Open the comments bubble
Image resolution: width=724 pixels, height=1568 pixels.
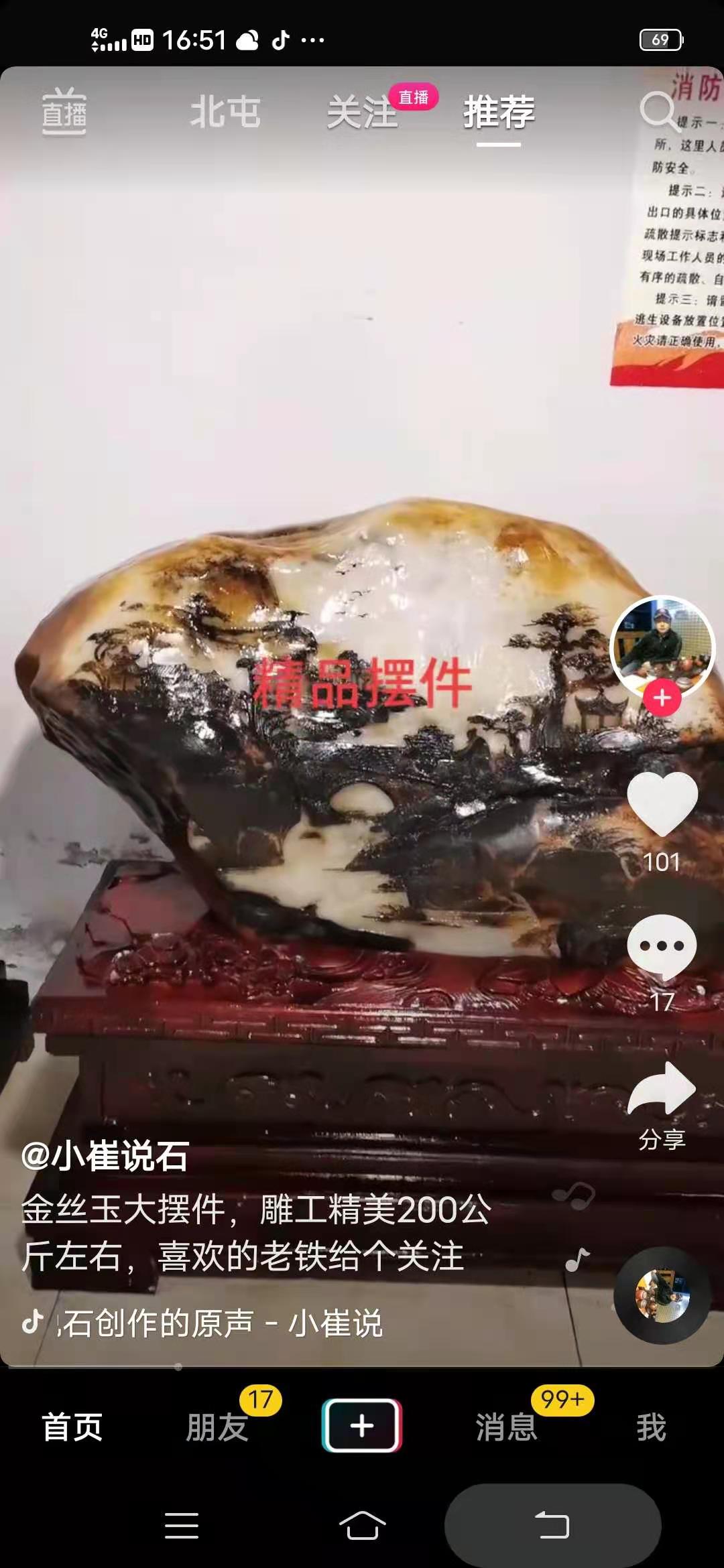point(662,947)
